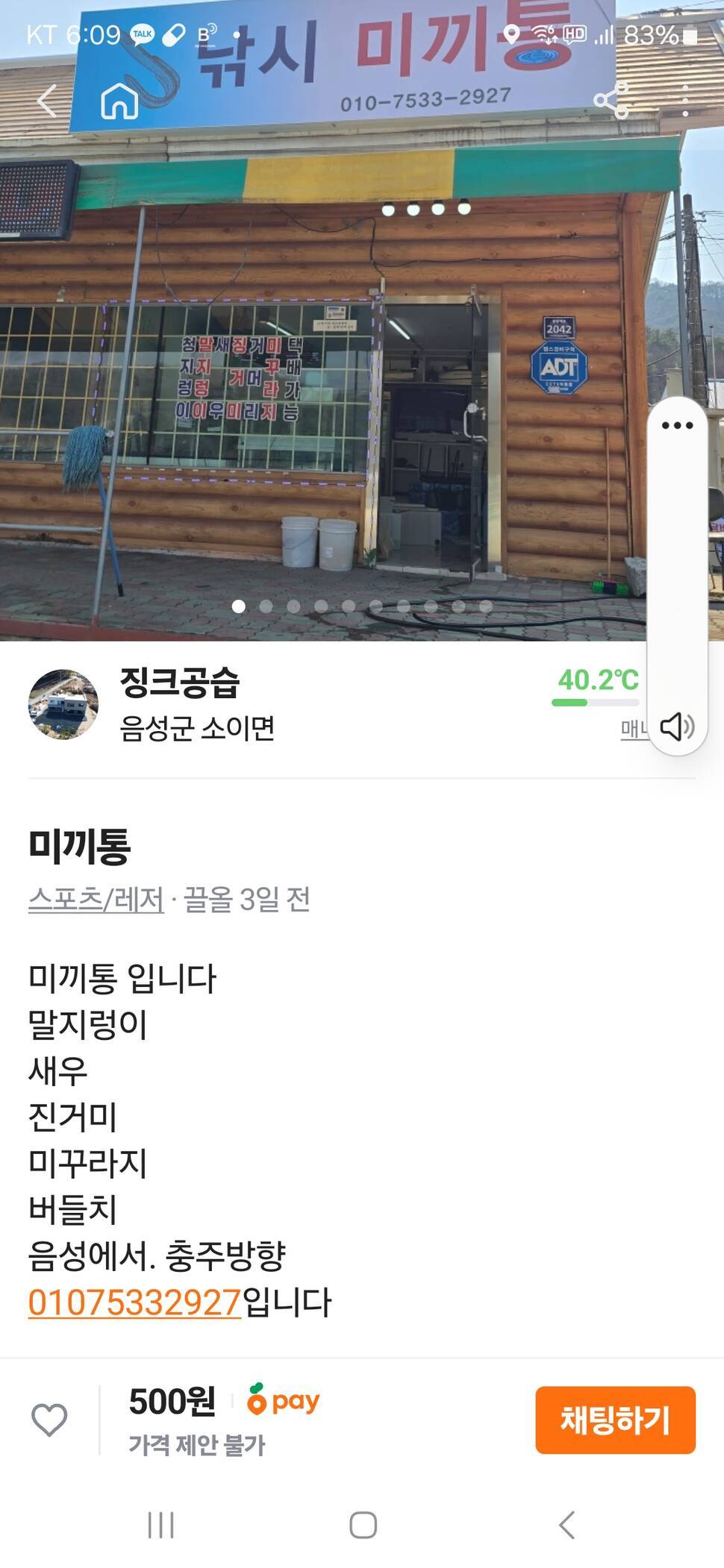Open the 매너온도 link
Viewport: 724px width, 1568px height.
click(x=633, y=729)
